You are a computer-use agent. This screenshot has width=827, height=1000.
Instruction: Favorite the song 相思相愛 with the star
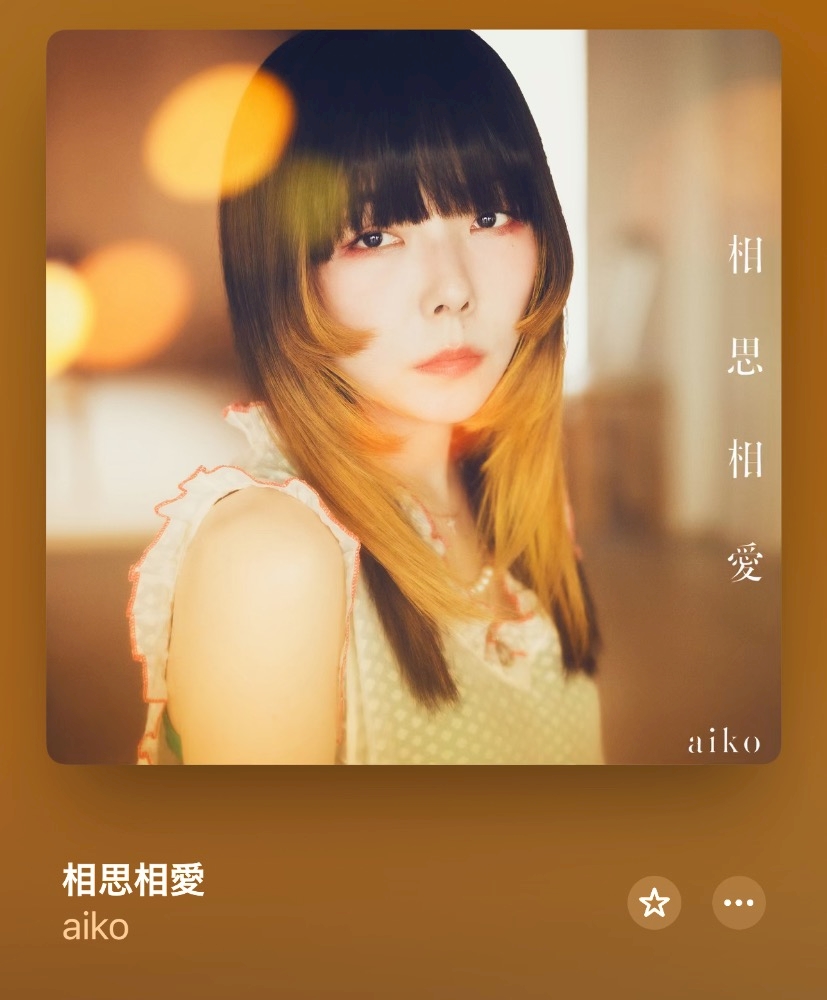[654, 902]
